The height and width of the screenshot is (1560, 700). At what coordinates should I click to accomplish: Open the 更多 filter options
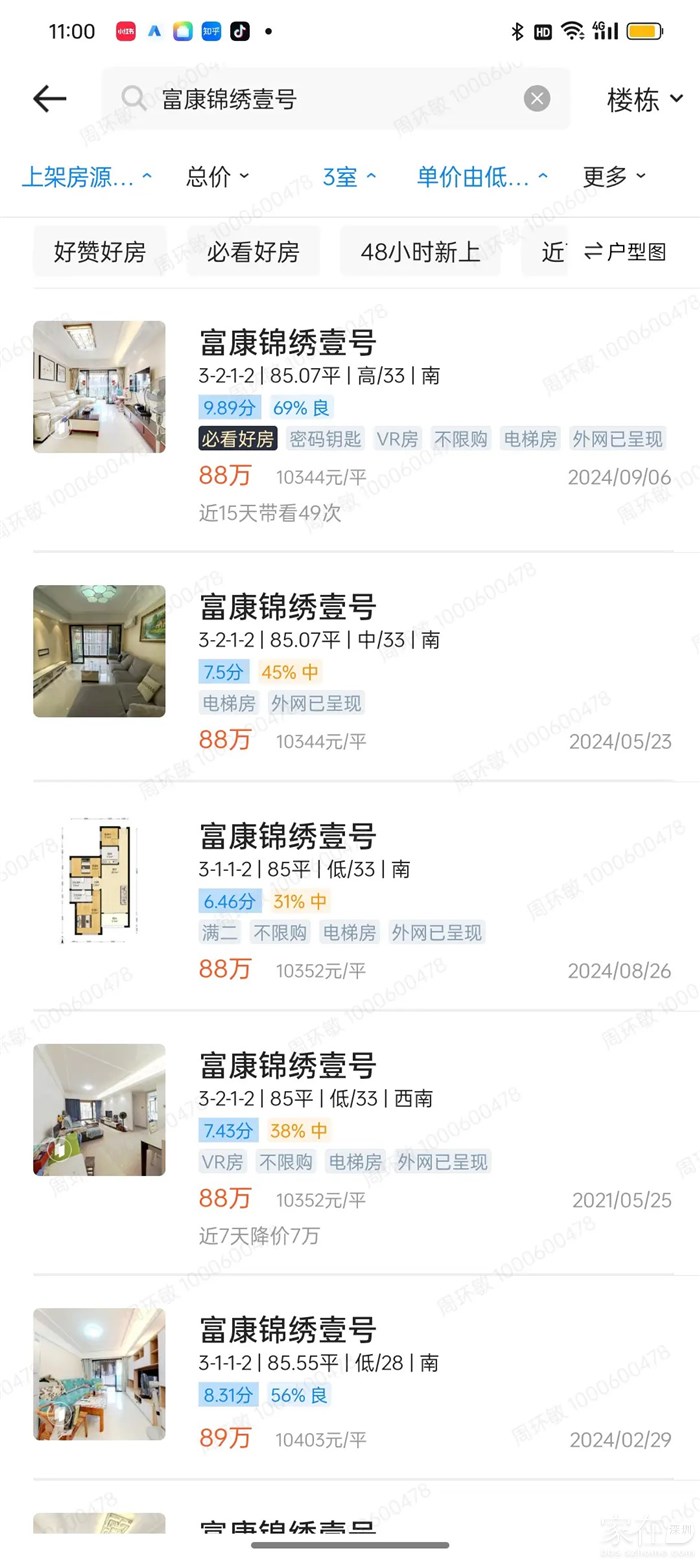[x=614, y=177]
